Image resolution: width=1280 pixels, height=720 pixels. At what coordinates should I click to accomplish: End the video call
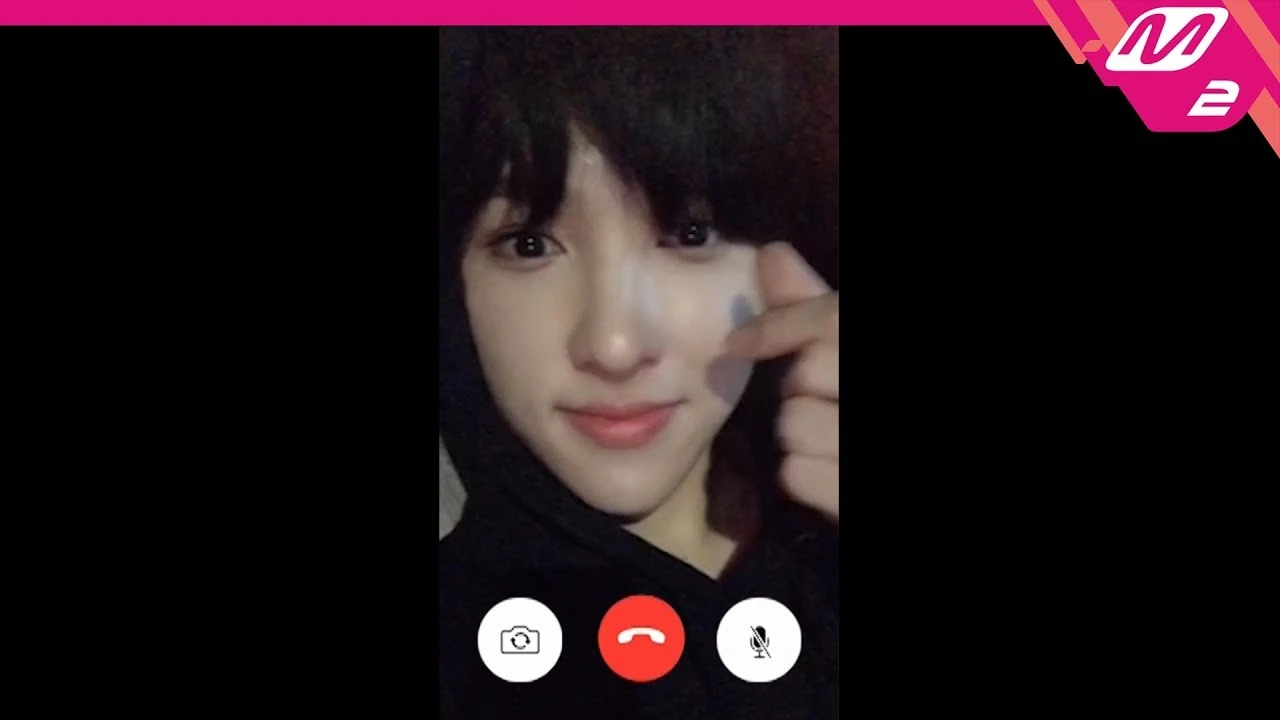pos(641,639)
